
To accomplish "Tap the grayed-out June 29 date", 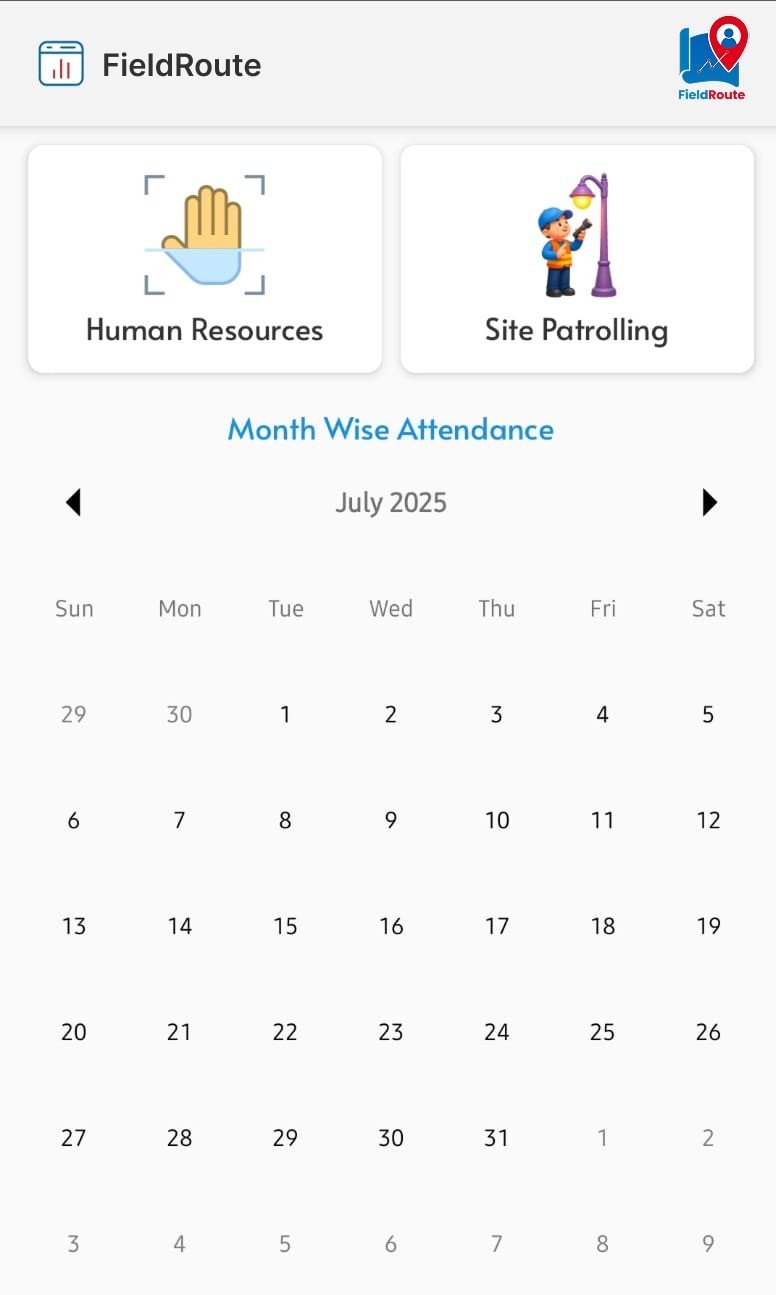I will click(x=73, y=714).
